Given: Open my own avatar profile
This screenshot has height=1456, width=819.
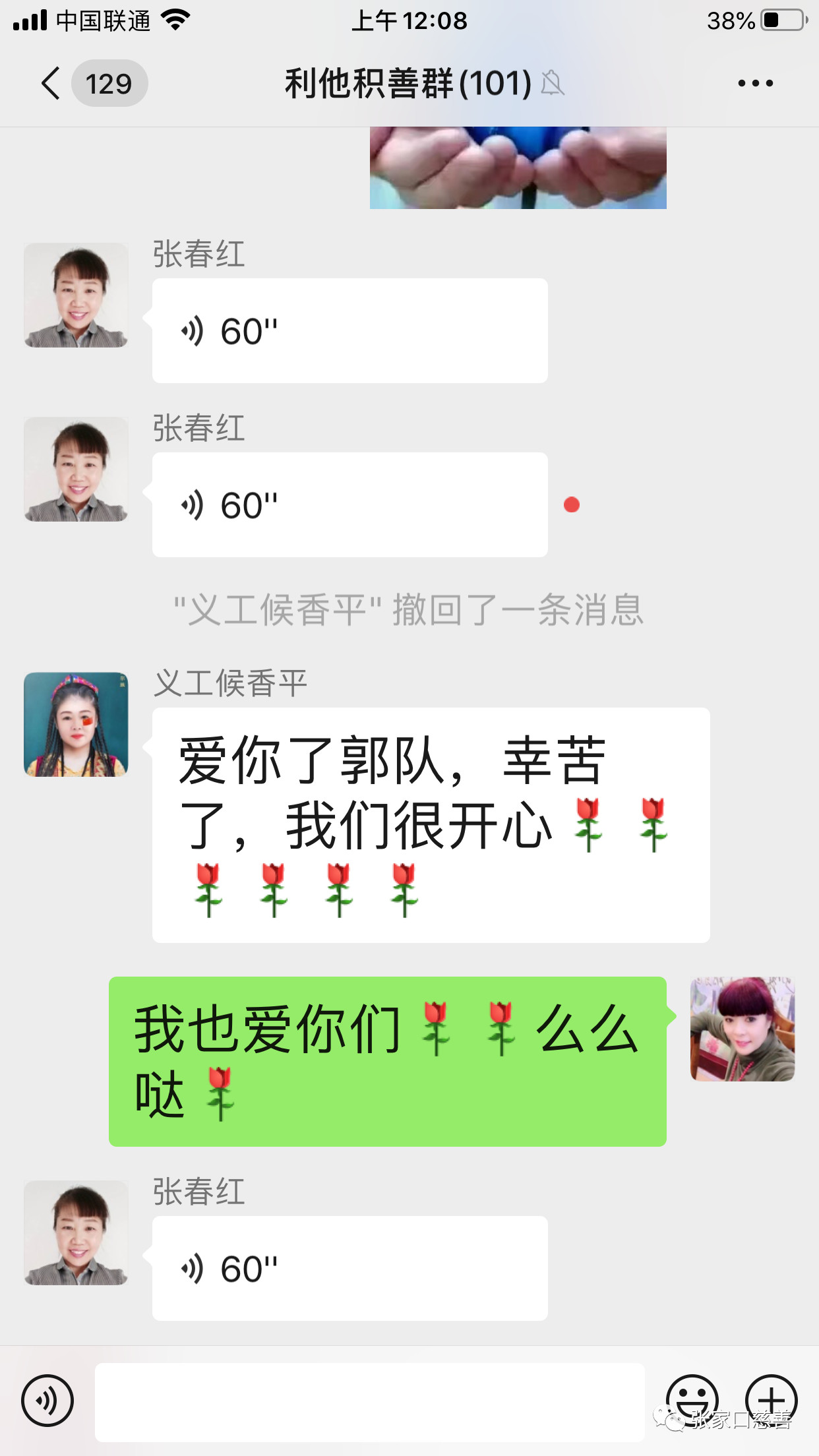Looking at the screenshot, I should click(742, 1029).
